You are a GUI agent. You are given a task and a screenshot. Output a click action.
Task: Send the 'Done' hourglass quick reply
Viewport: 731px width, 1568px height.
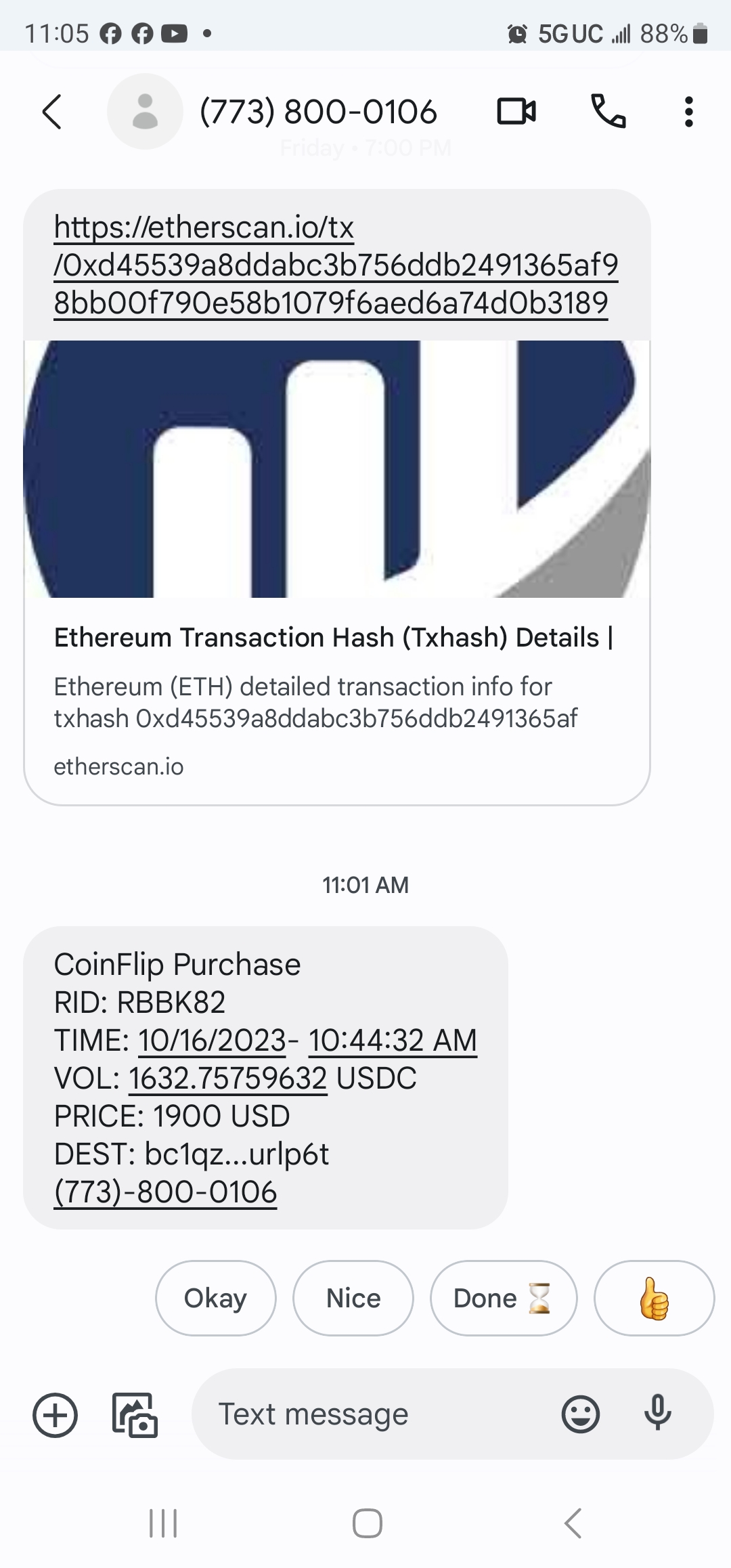[503, 1298]
